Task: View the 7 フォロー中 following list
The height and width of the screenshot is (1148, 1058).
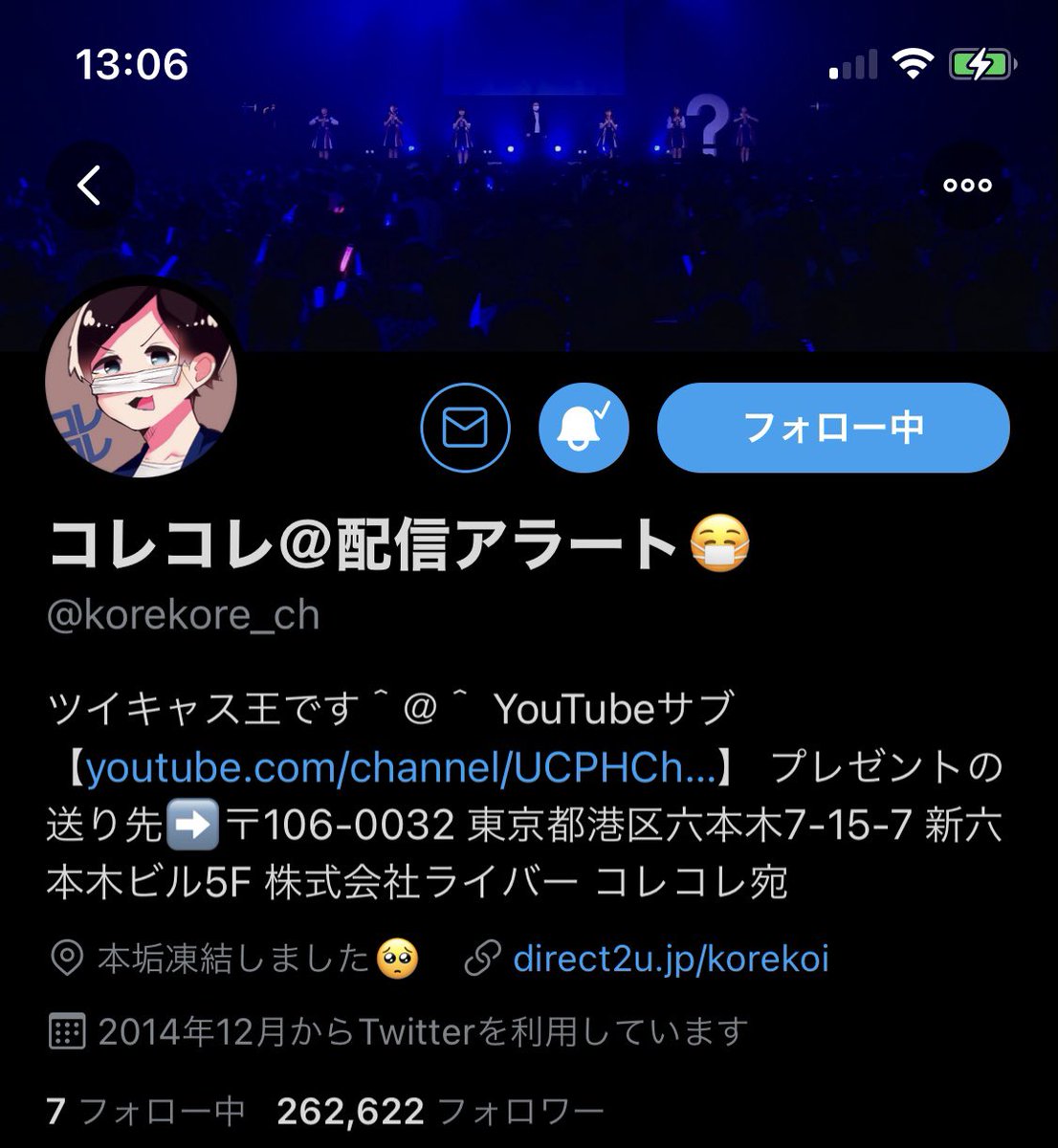Action: click(145, 1112)
